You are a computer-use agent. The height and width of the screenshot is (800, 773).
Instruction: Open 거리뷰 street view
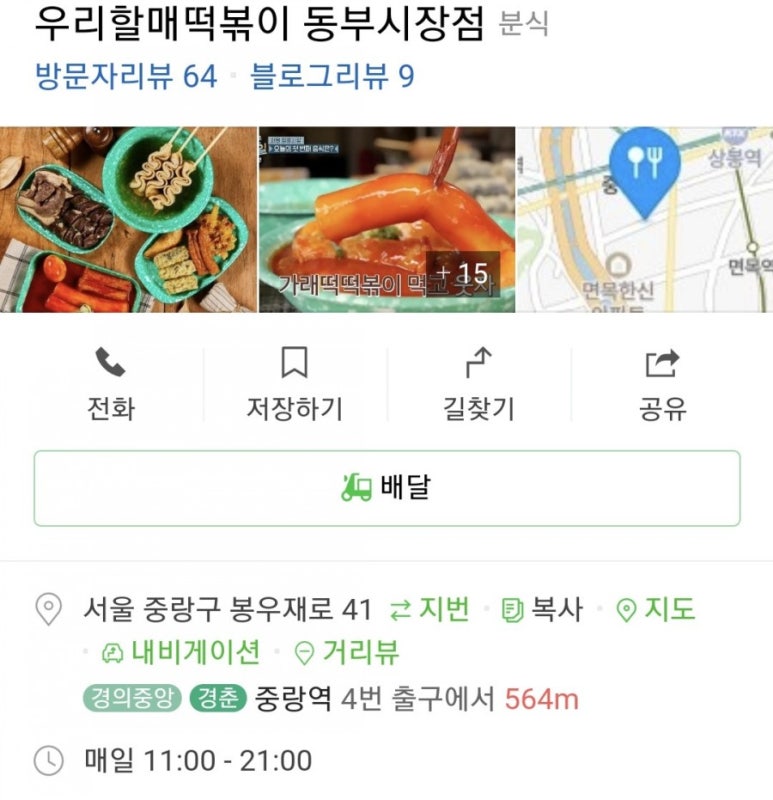[x=347, y=652]
